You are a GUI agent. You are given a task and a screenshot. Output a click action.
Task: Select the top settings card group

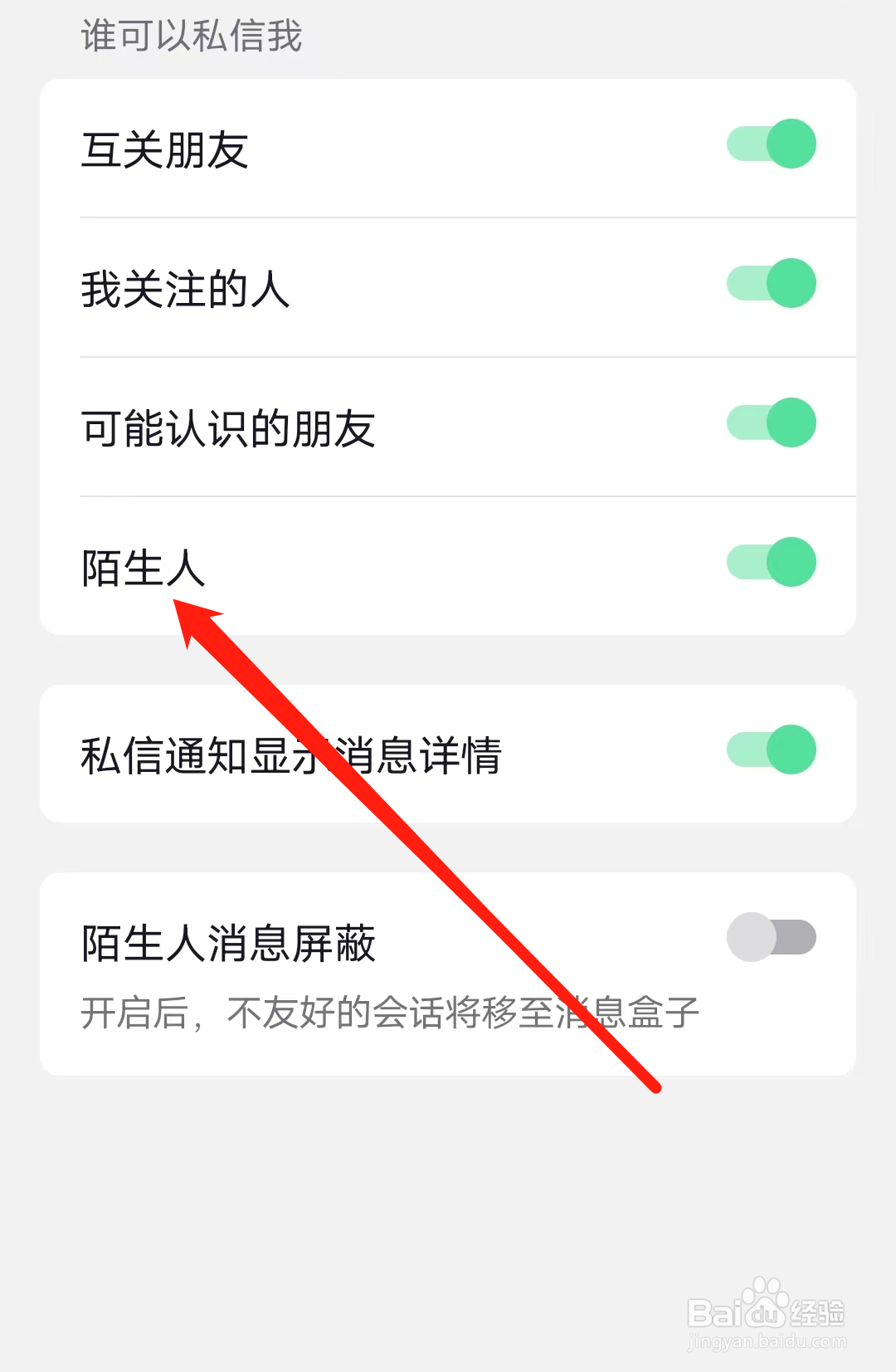click(448, 357)
